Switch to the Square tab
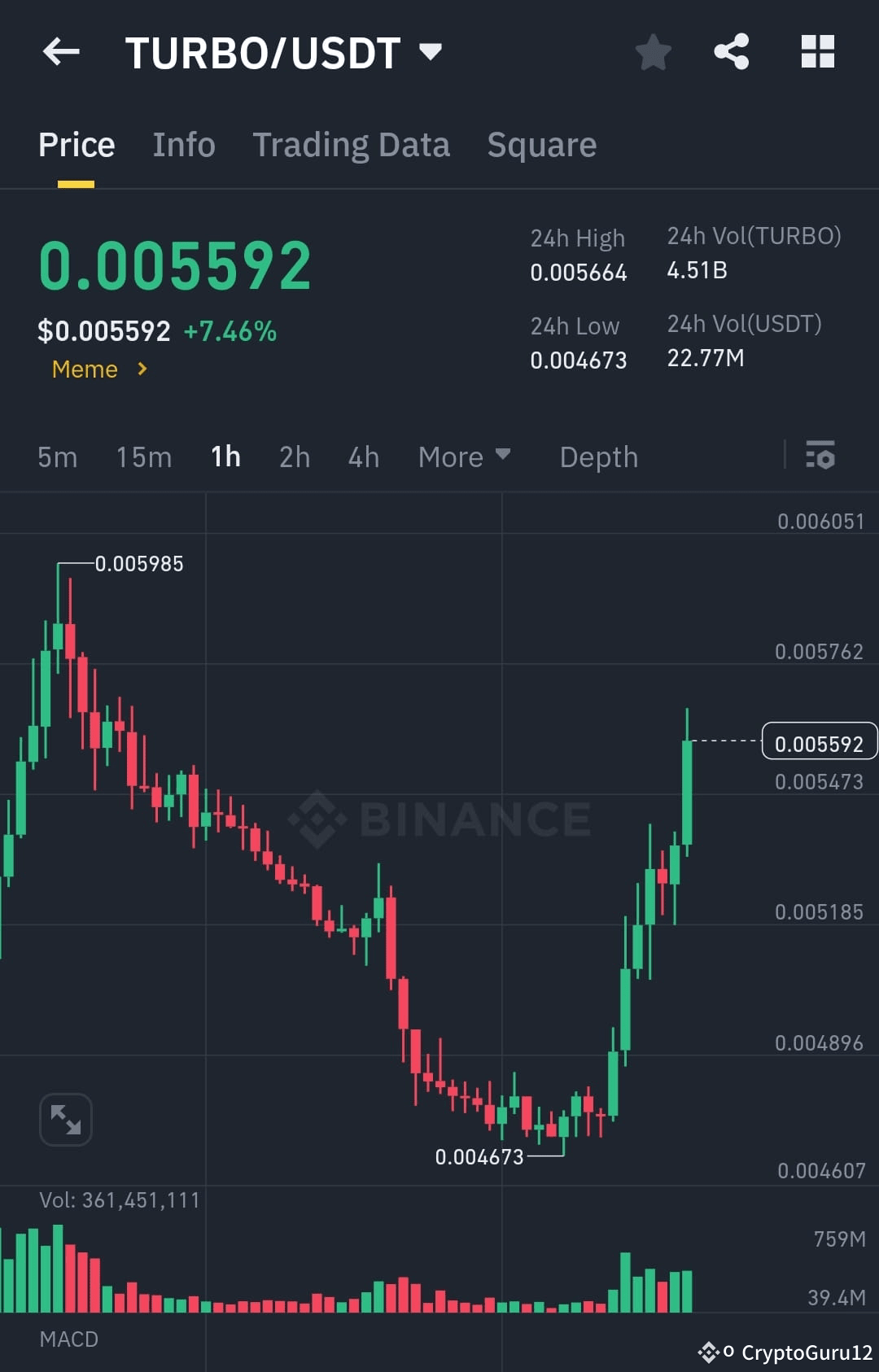Image resolution: width=879 pixels, height=1372 pixels. [x=541, y=144]
